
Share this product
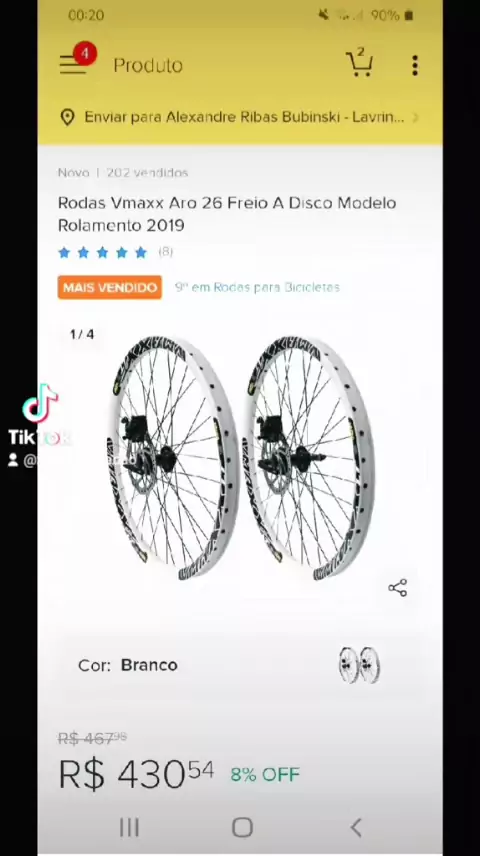tap(398, 588)
